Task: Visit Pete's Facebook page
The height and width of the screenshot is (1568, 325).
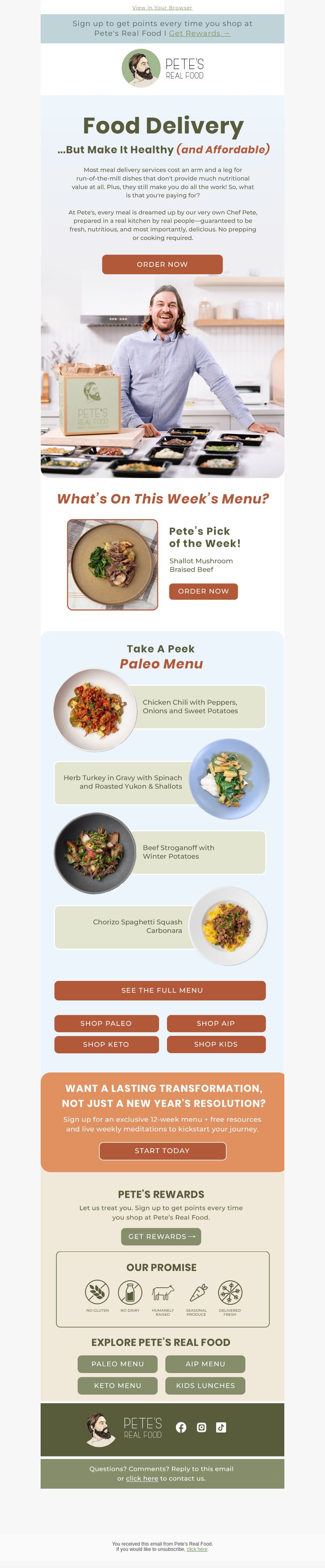Action: 181,1427
